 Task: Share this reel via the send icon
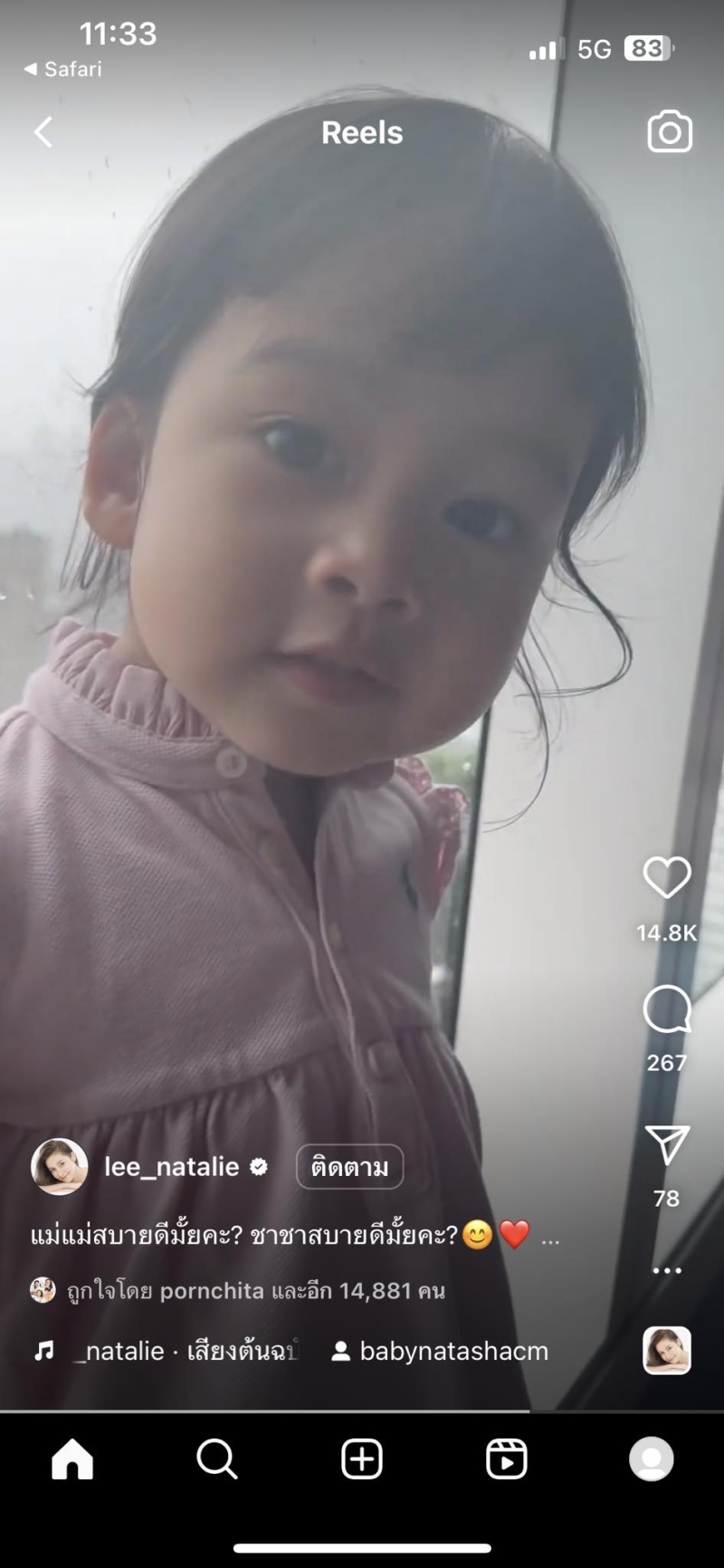tap(667, 1145)
